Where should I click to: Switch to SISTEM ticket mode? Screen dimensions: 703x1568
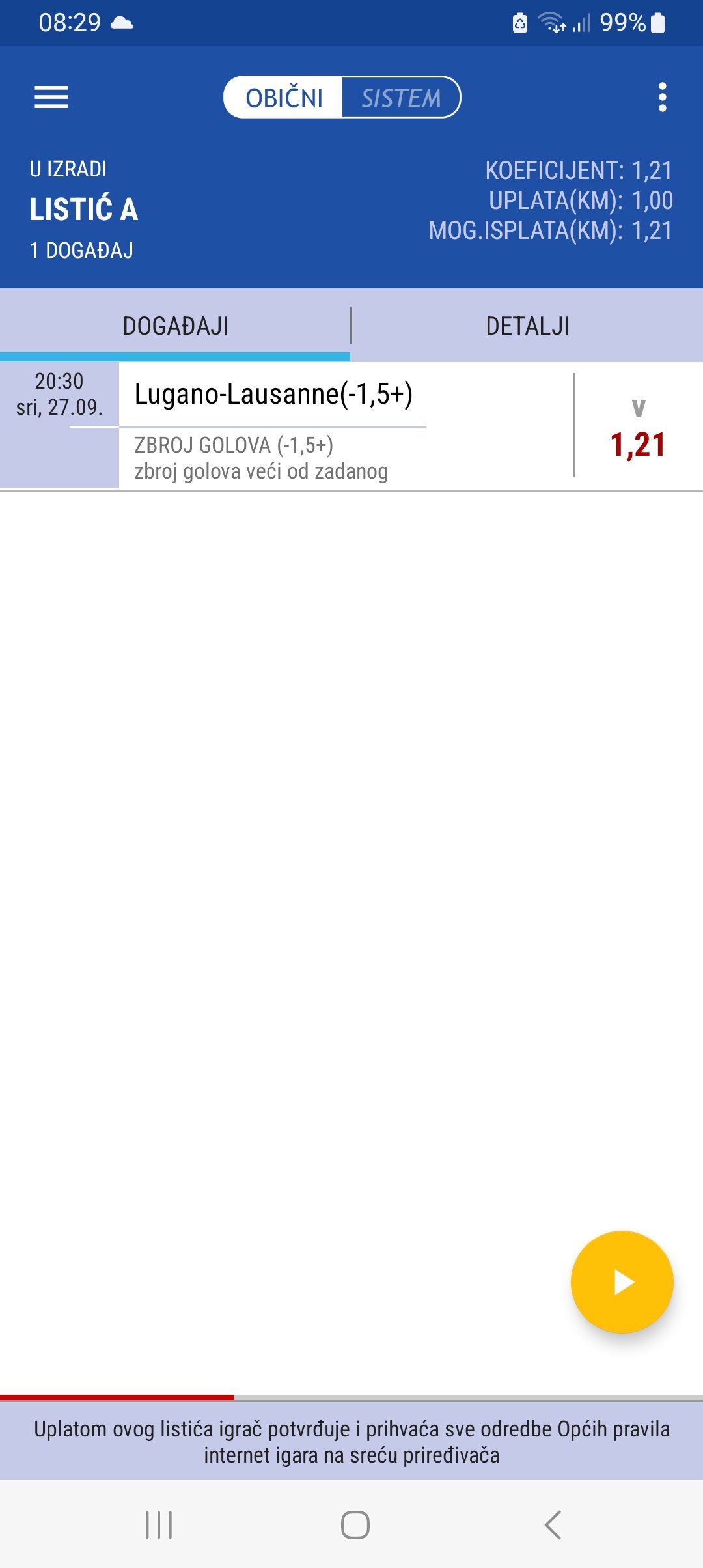[x=401, y=98]
